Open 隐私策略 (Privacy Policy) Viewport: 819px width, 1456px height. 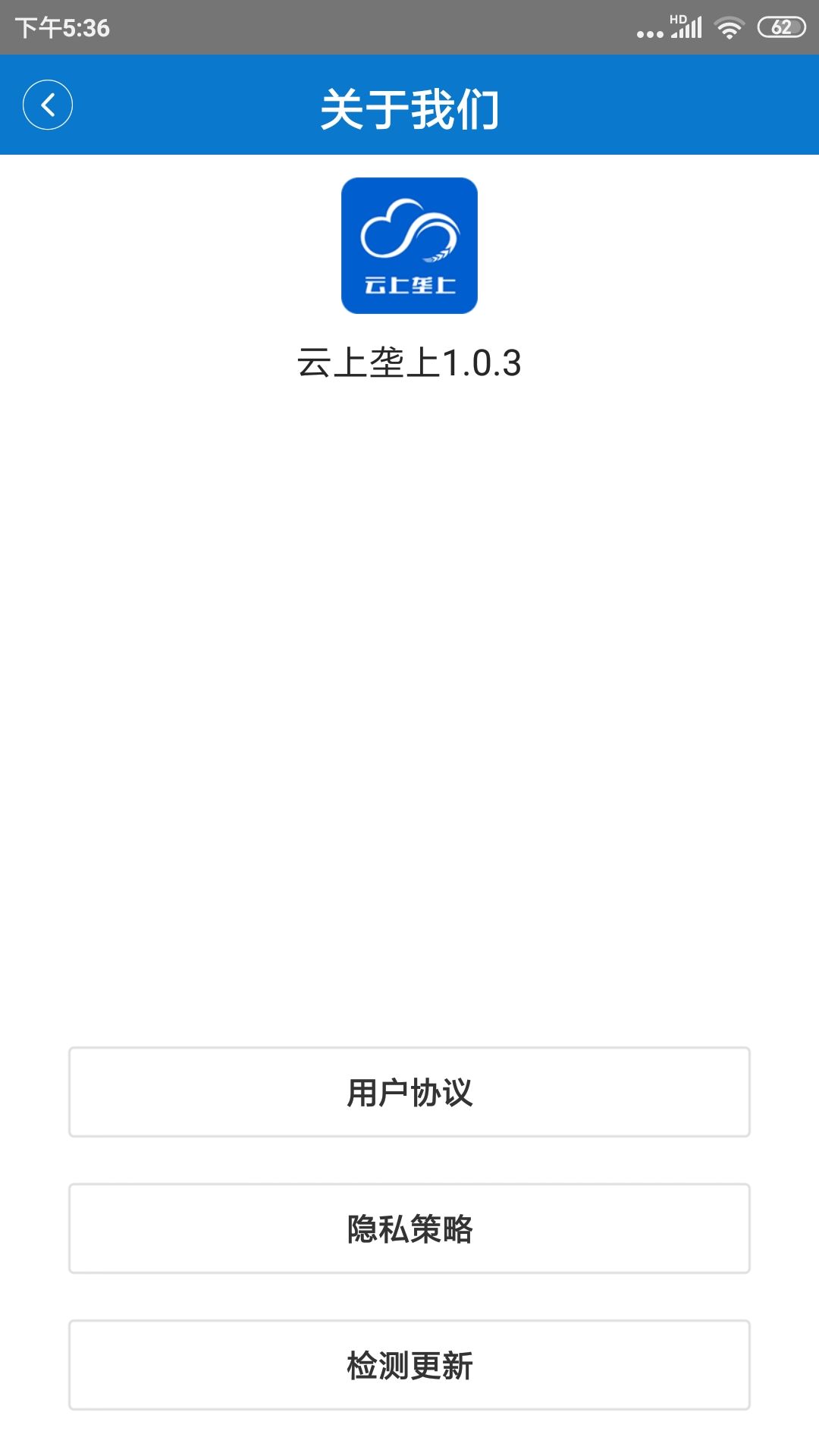(409, 1227)
